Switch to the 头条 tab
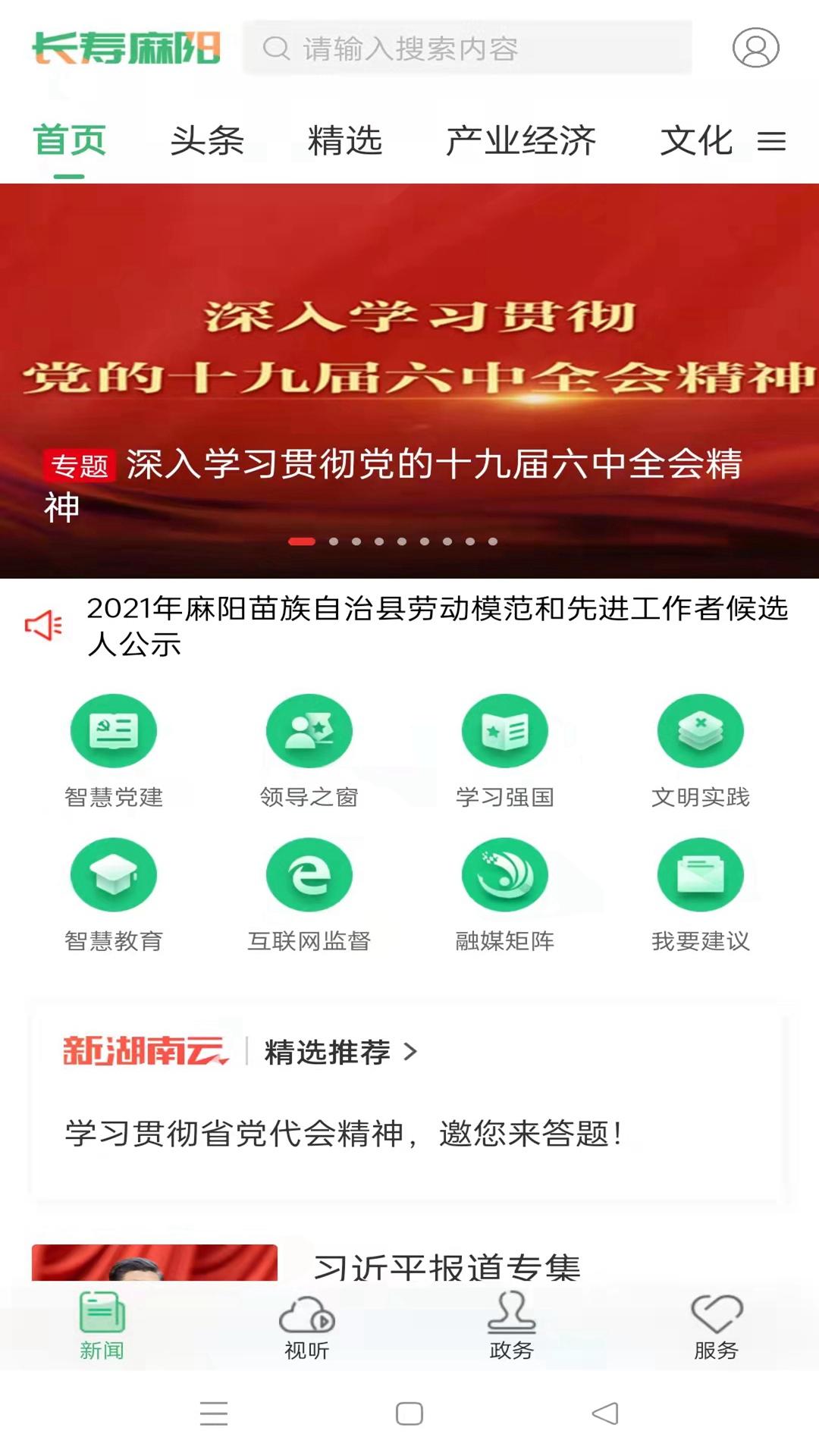Viewport: 819px width, 1456px height. coord(207,141)
